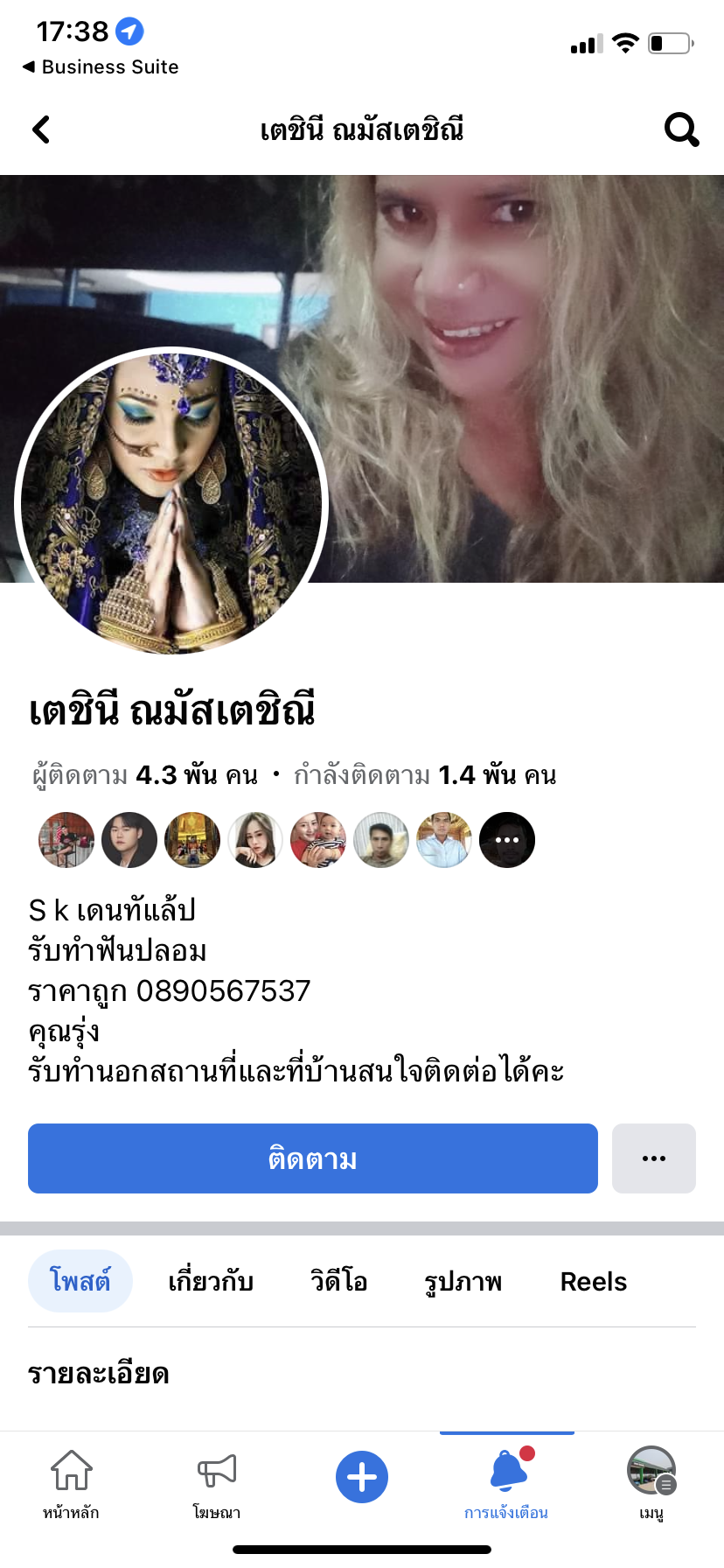Switch to the รูปภาพ tab
This screenshot has height=1568, width=724.
pos(463,1281)
